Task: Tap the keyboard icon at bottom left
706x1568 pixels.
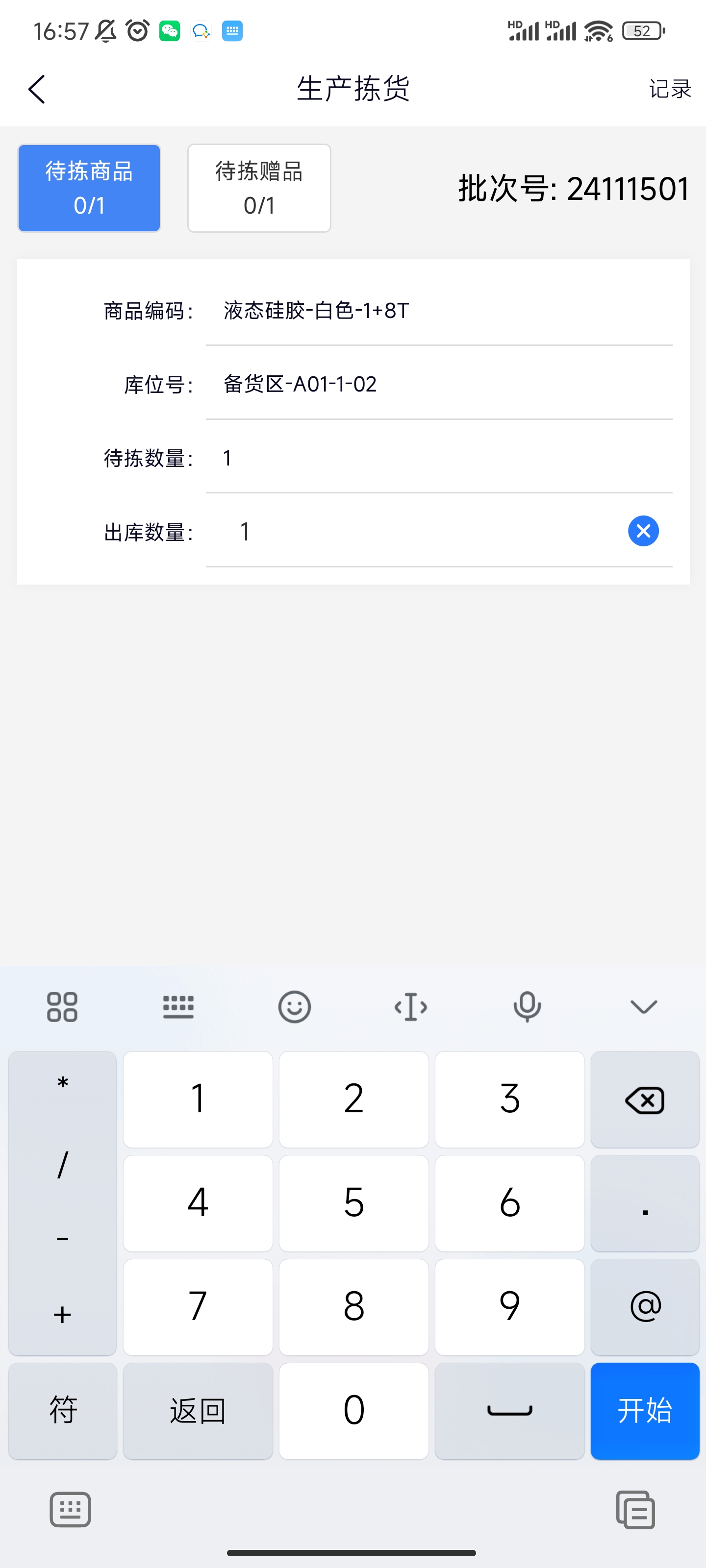Action: pyautogui.click(x=70, y=1509)
